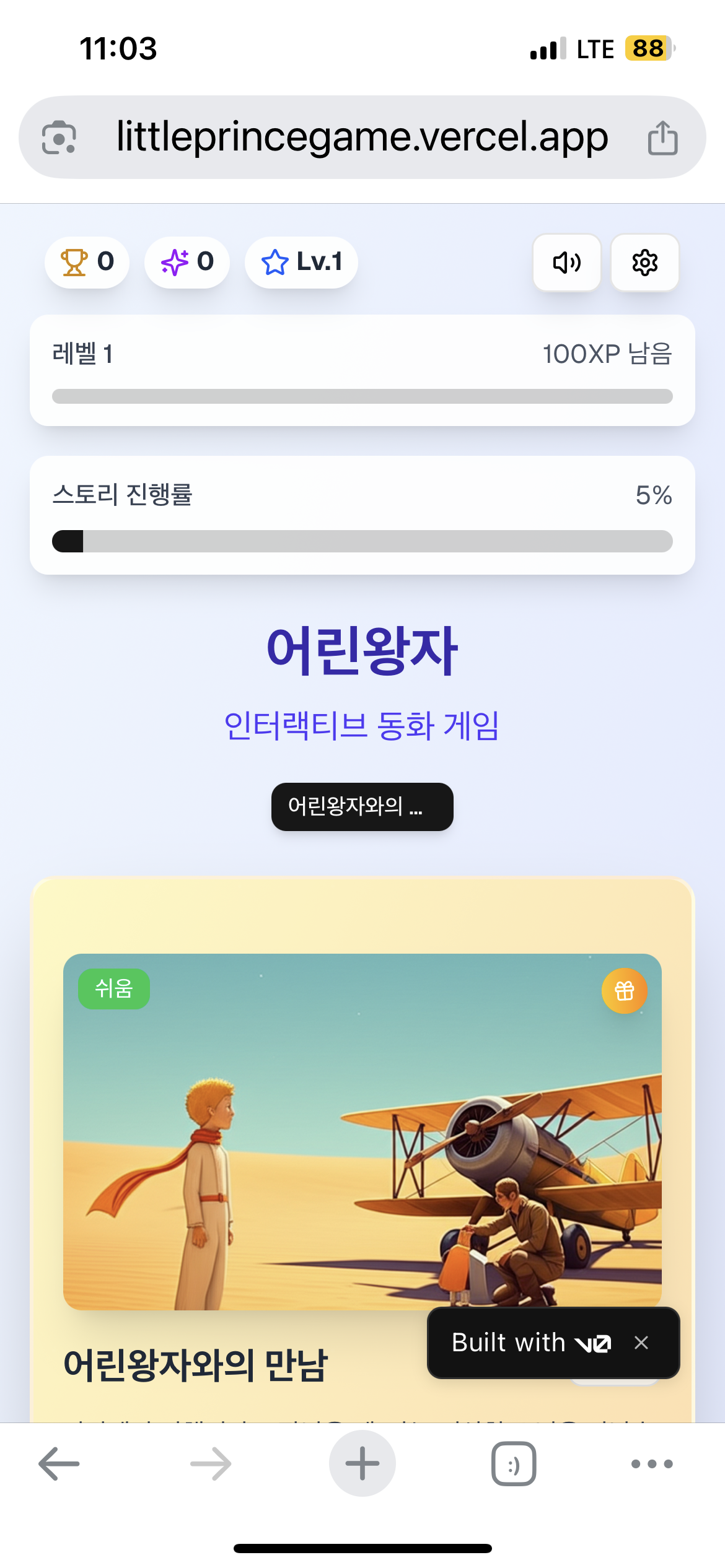The height and width of the screenshot is (1568, 725).
Task: Dismiss the Built with v0 banner
Action: (x=641, y=1343)
